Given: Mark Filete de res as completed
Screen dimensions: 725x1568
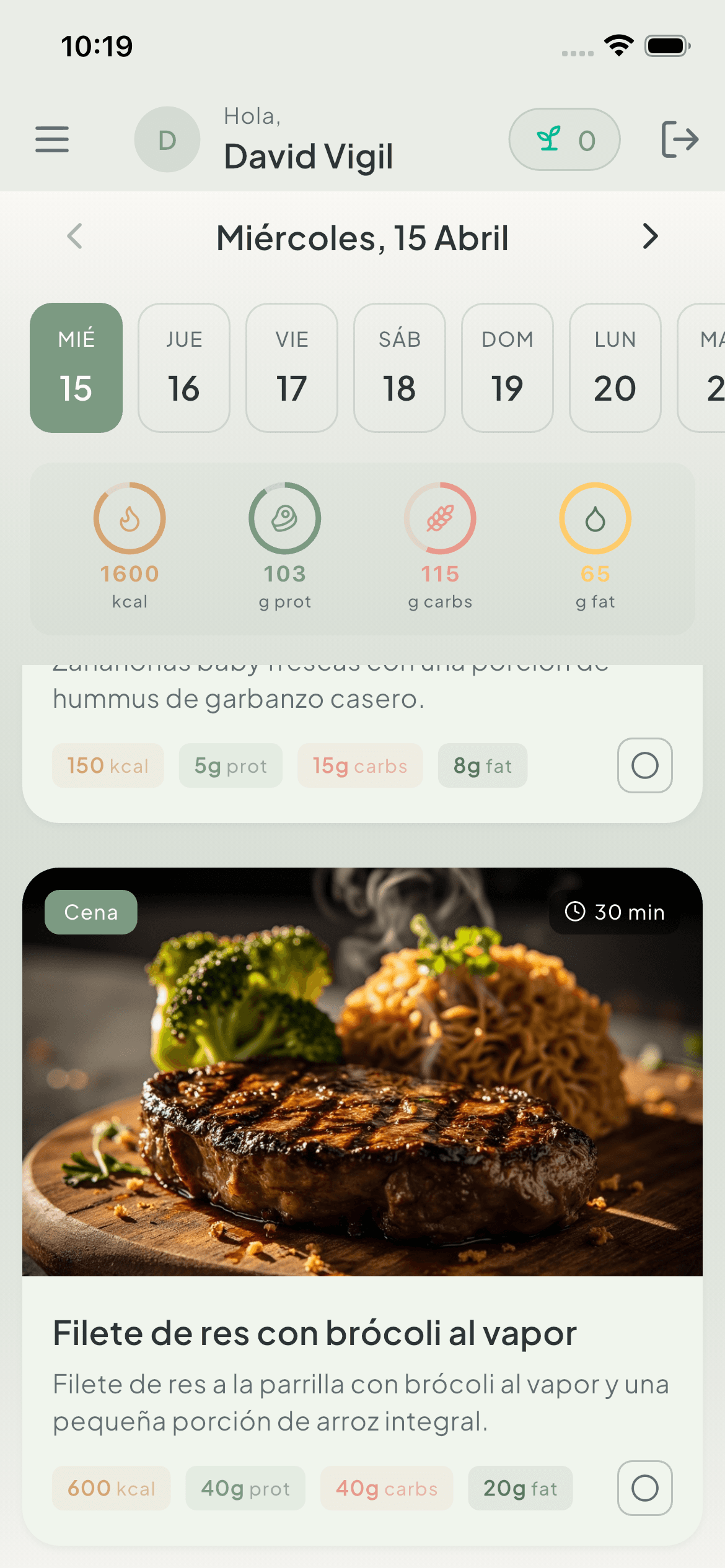Looking at the screenshot, I should click(x=644, y=1488).
